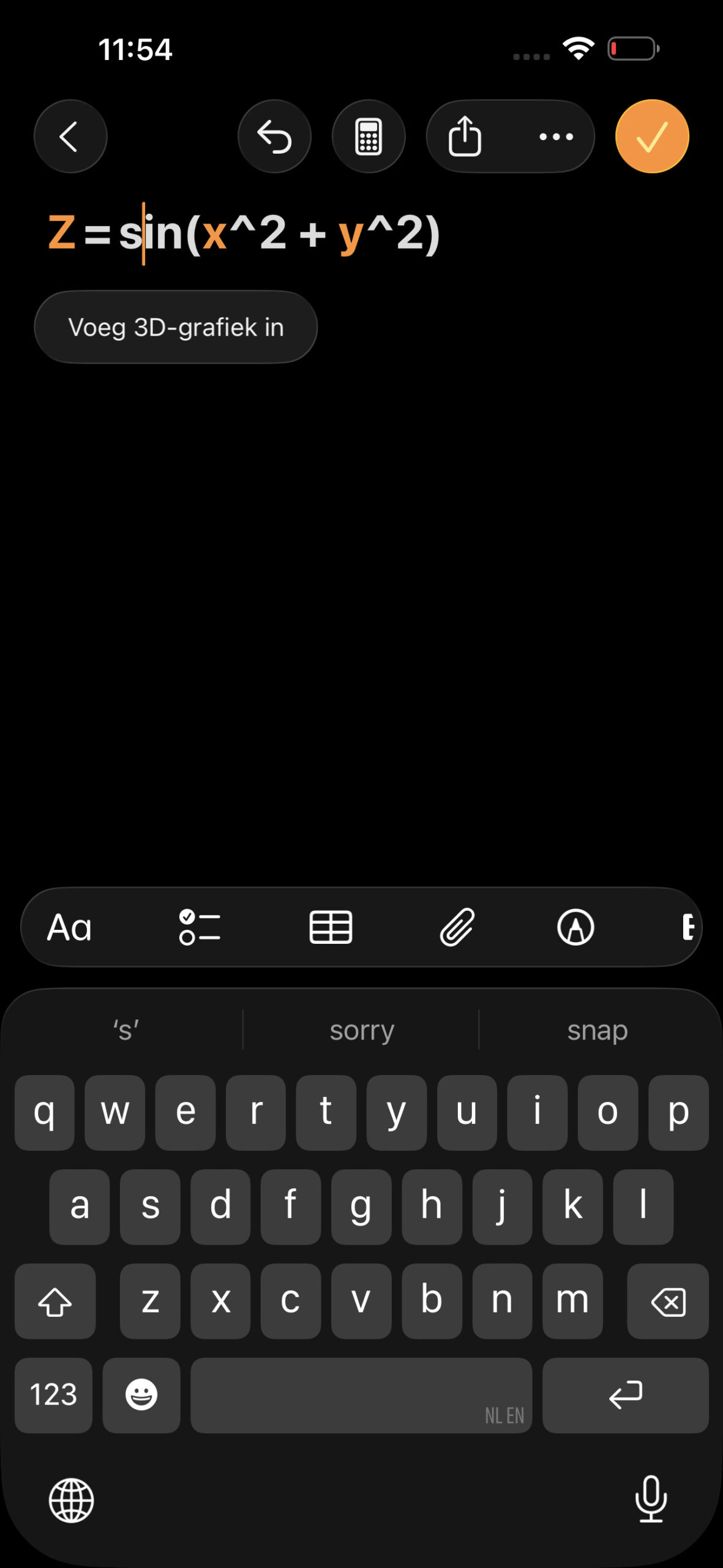
Task: Choose the 'sorry' keyboard suggestion
Action: point(361,1030)
